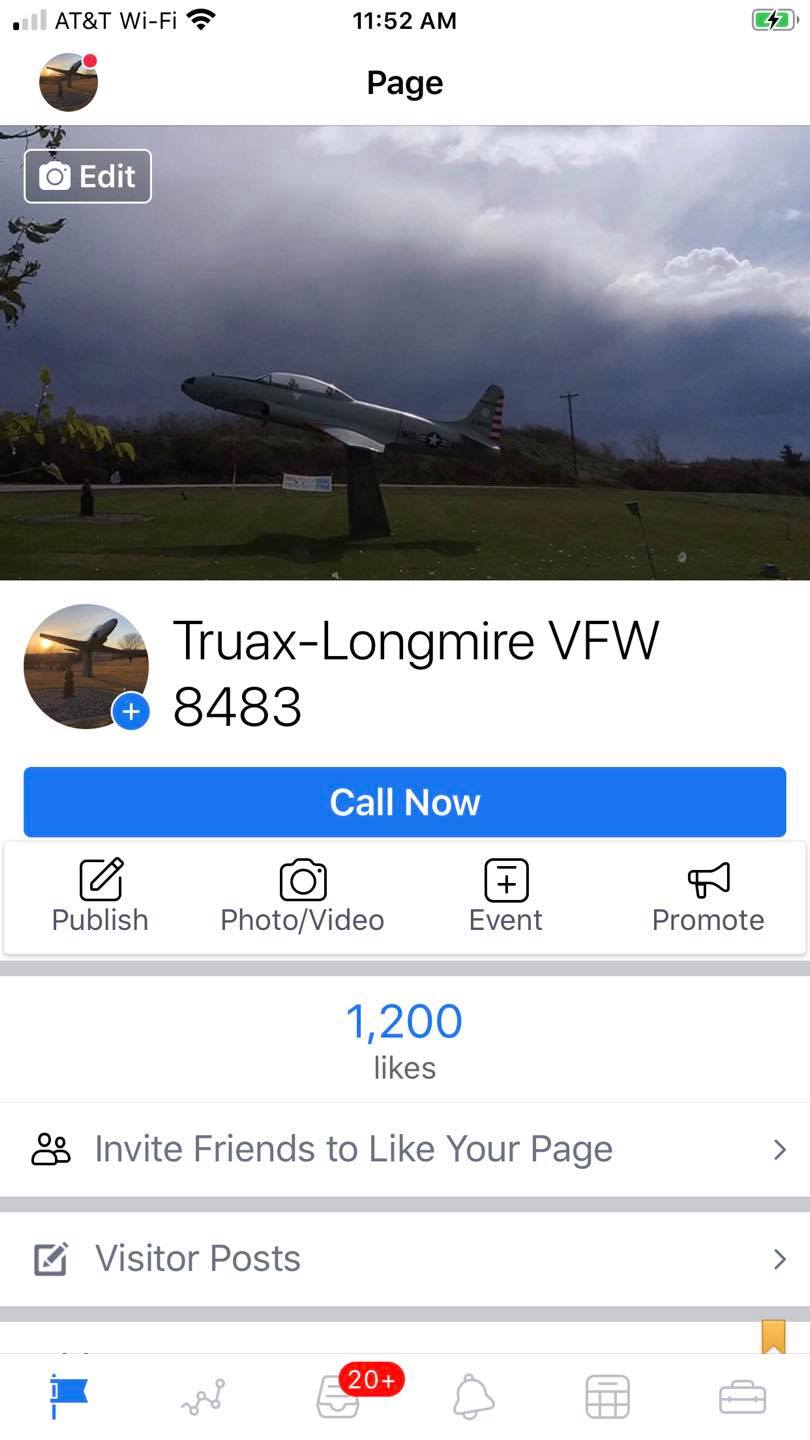
Task: Open the 1,200 likes count
Action: (x=404, y=1038)
